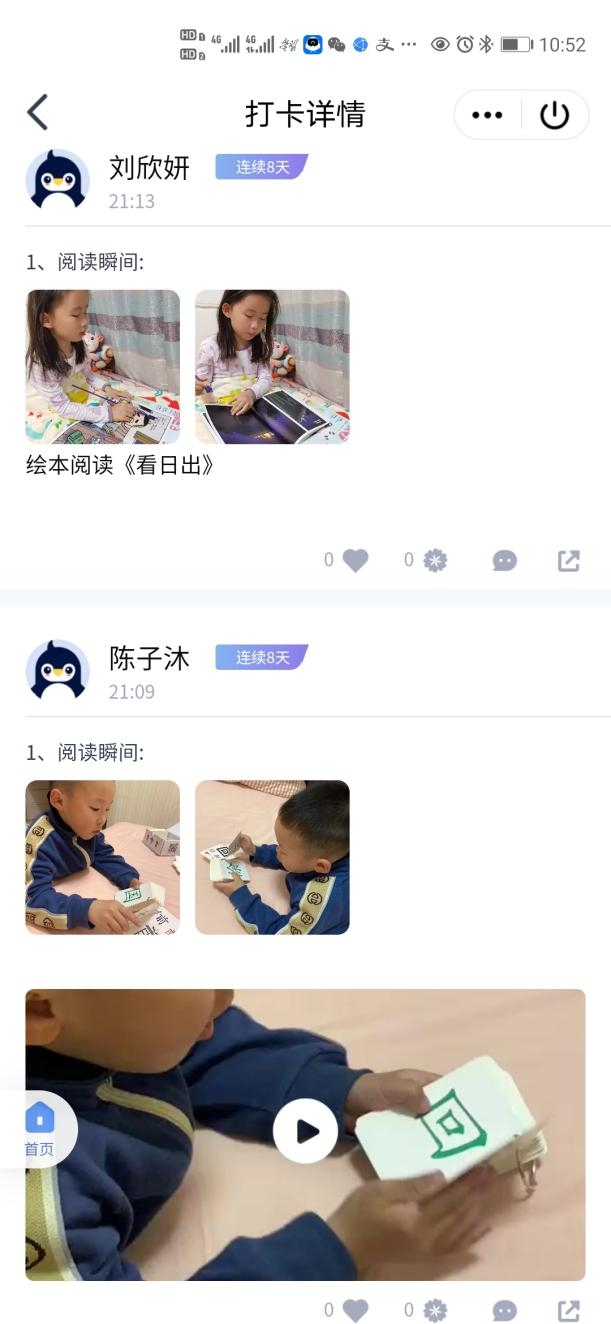Give a flower to 陈子沐's post
This screenshot has width=611, height=1324.
tap(435, 1310)
